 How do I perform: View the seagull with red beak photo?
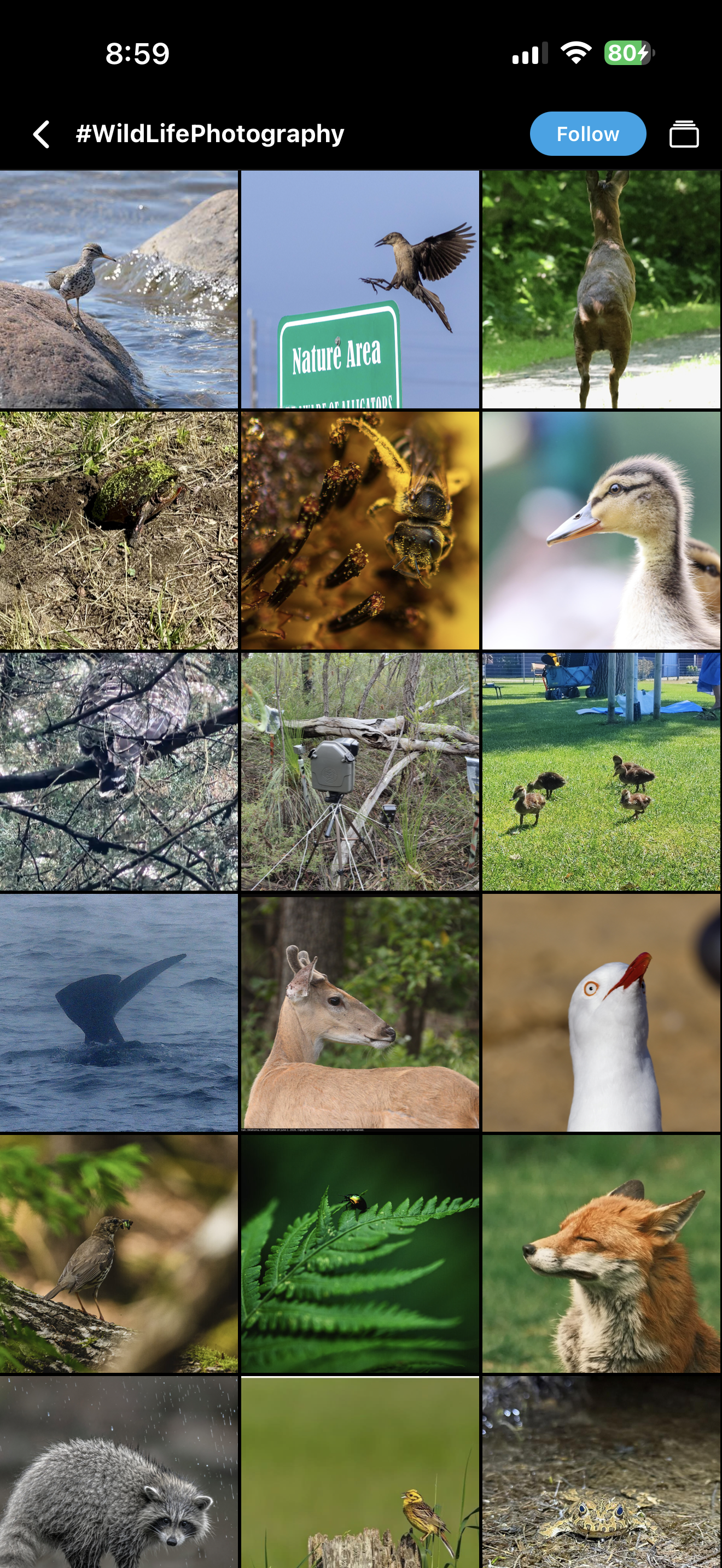[602, 1013]
